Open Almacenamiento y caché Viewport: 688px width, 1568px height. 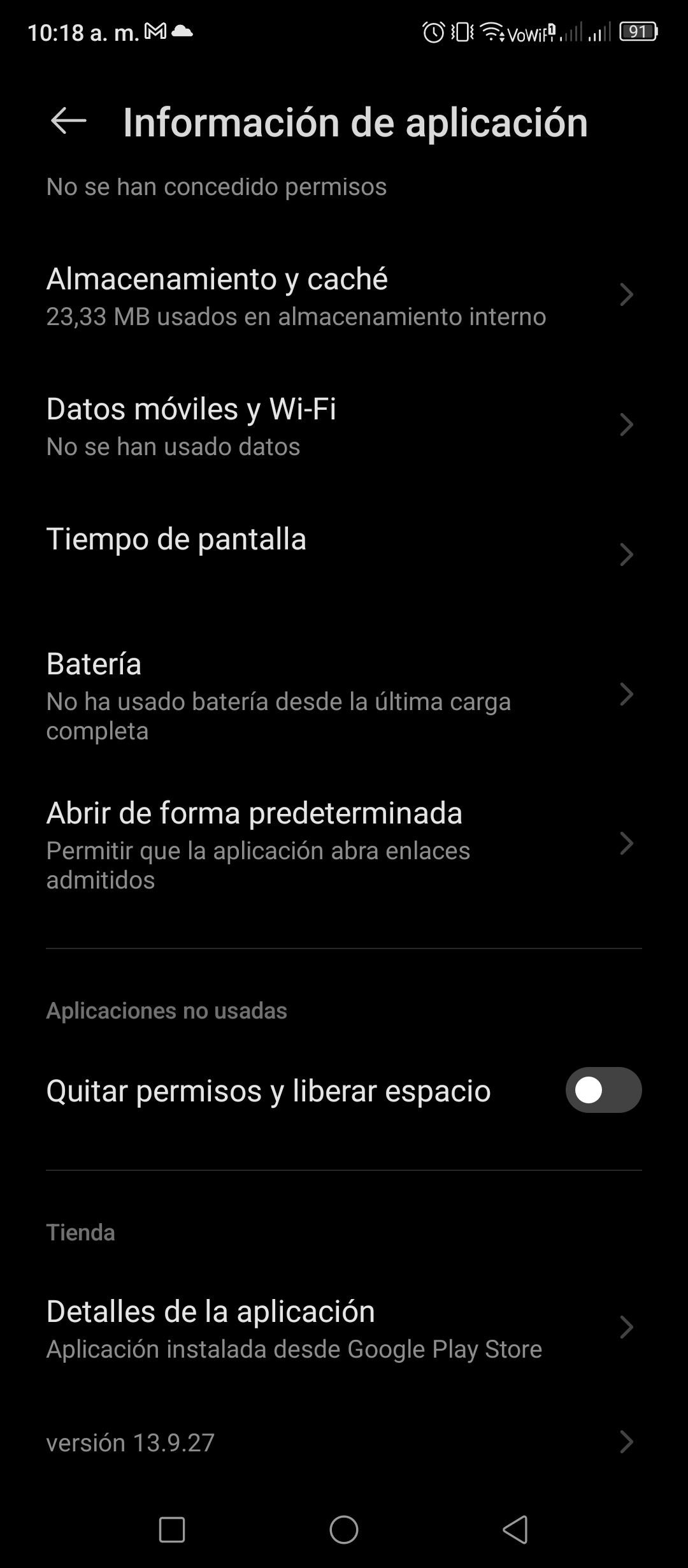pyautogui.click(x=344, y=296)
